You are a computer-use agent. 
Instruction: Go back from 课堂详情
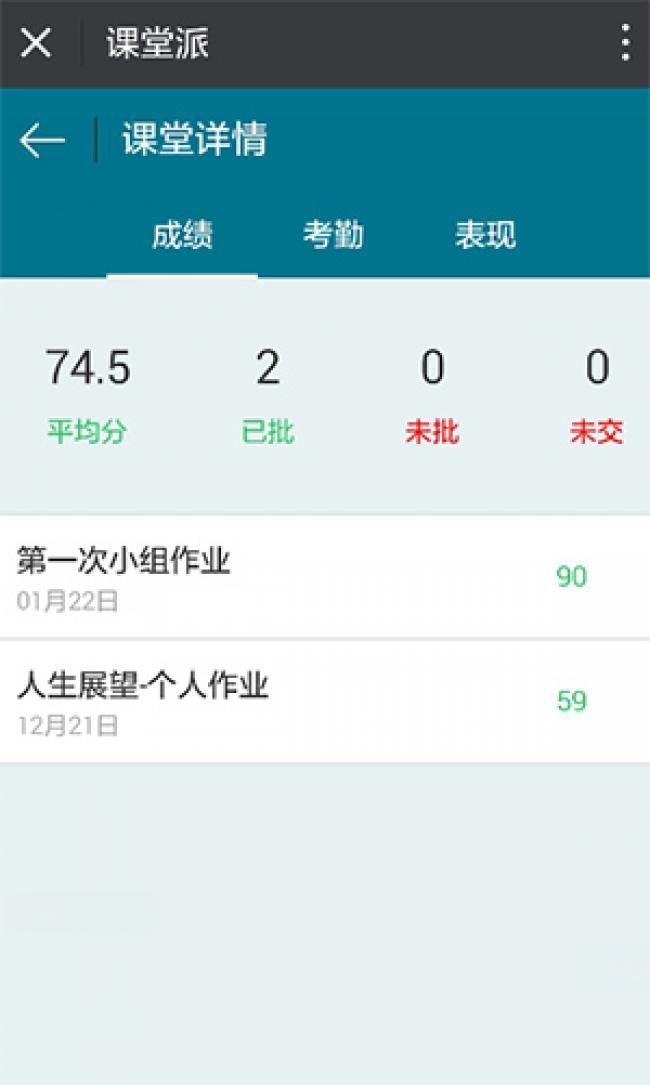[x=43, y=140]
